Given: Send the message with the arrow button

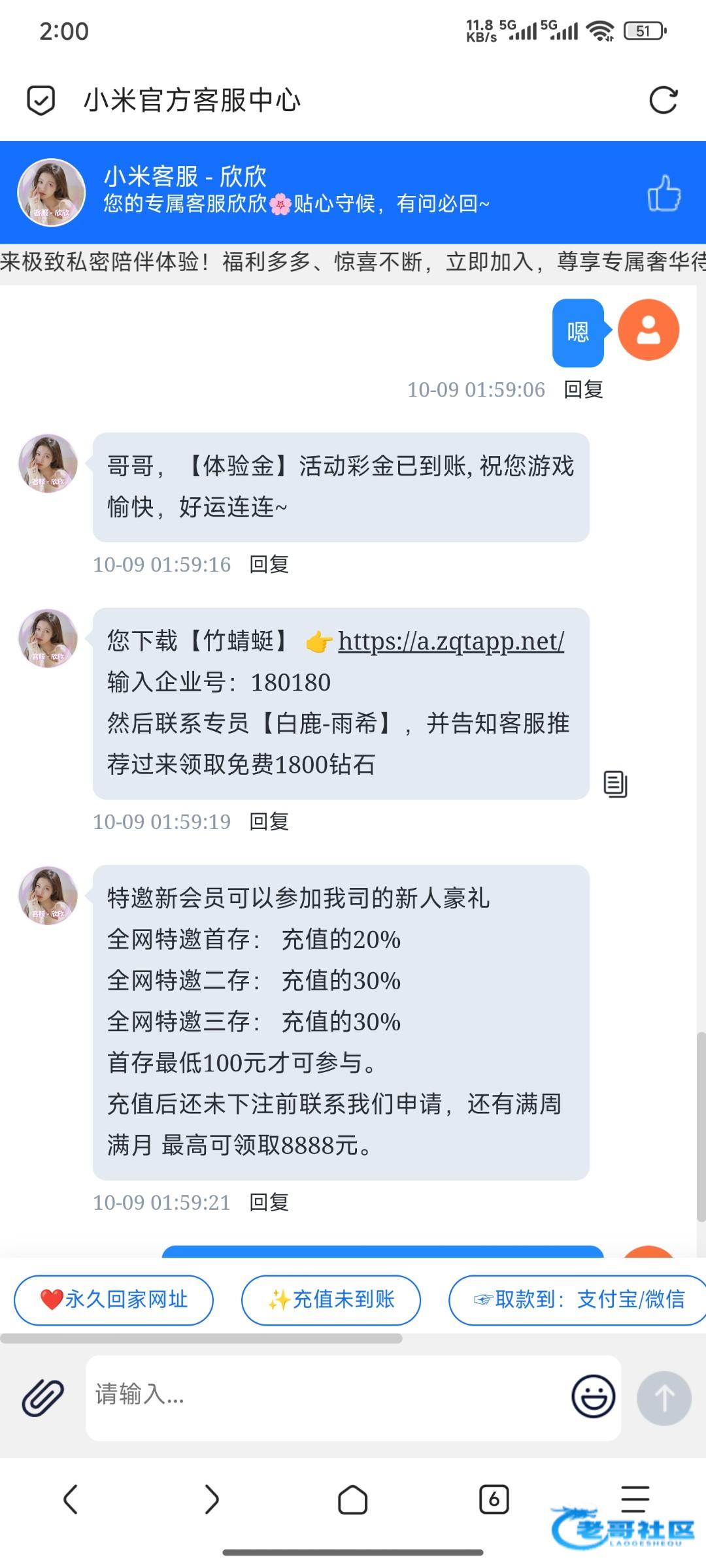Looking at the screenshot, I should pos(664,1397).
